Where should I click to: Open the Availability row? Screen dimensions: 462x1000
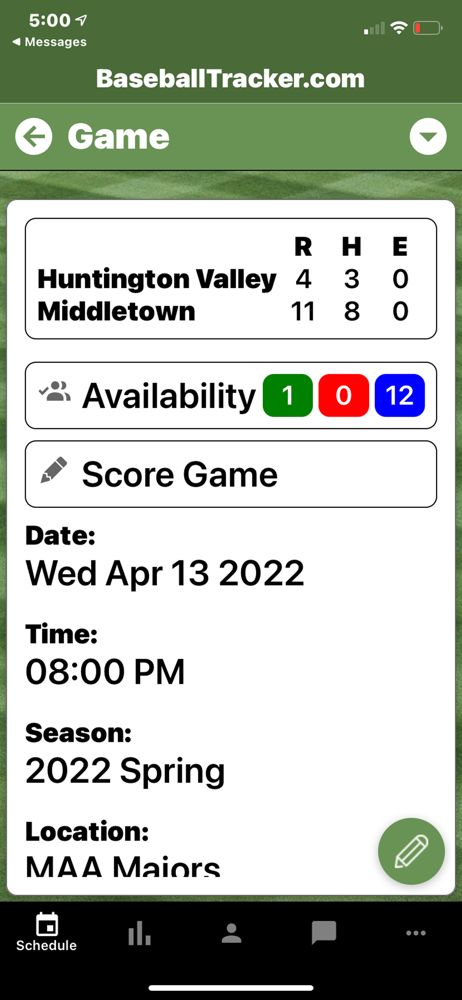point(231,395)
